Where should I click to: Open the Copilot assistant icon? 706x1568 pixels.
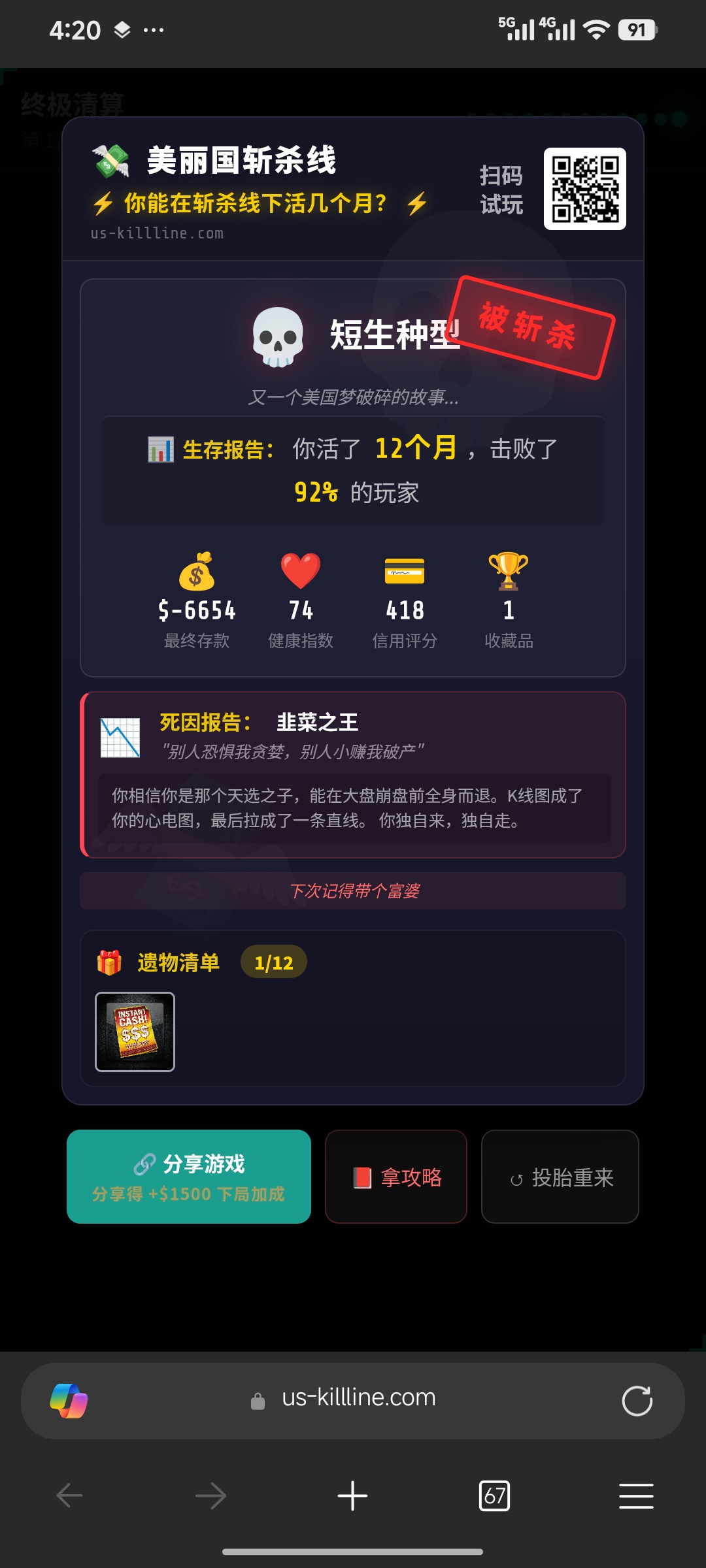[69, 1401]
